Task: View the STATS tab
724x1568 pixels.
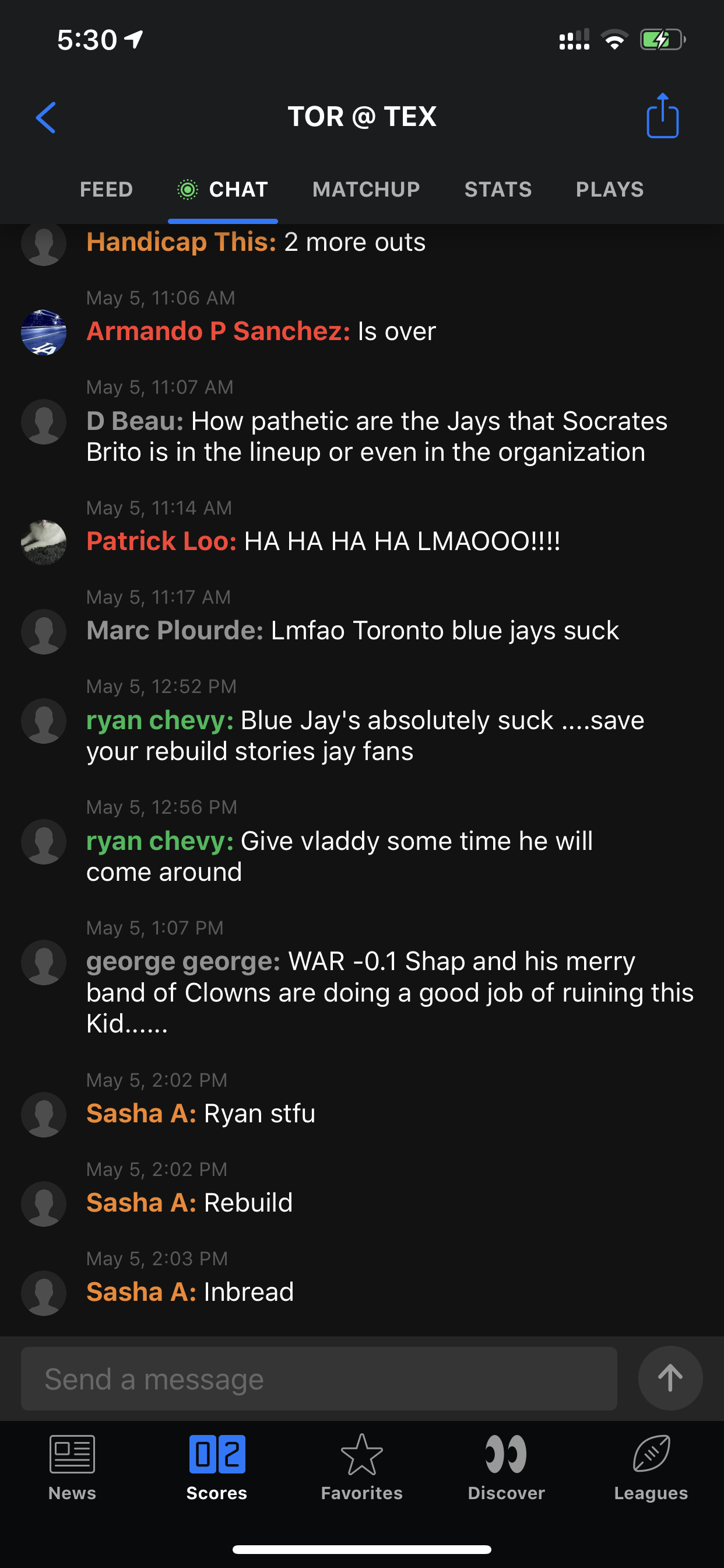Action: coord(498,190)
